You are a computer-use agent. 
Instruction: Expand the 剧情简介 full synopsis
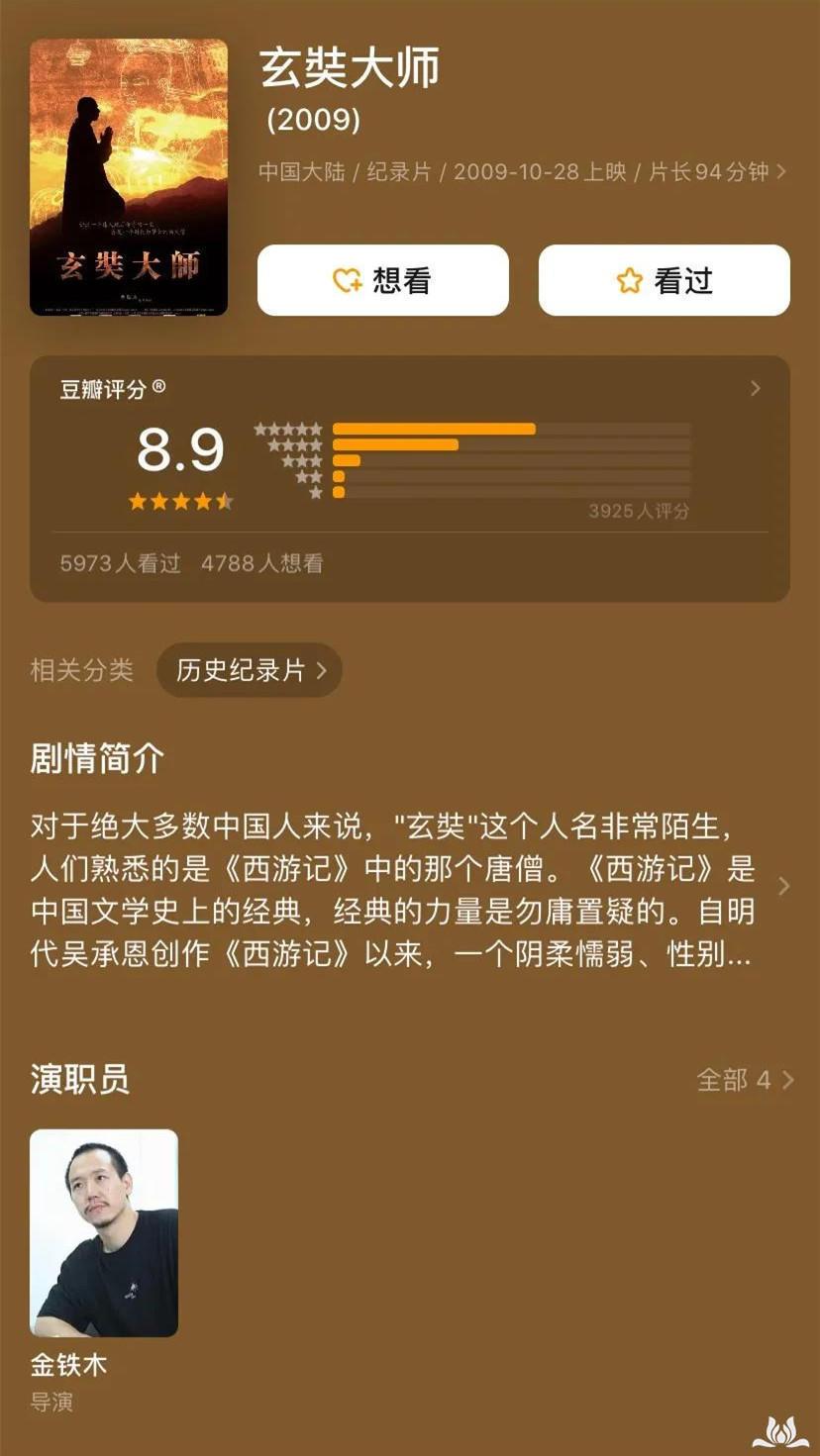[783, 886]
